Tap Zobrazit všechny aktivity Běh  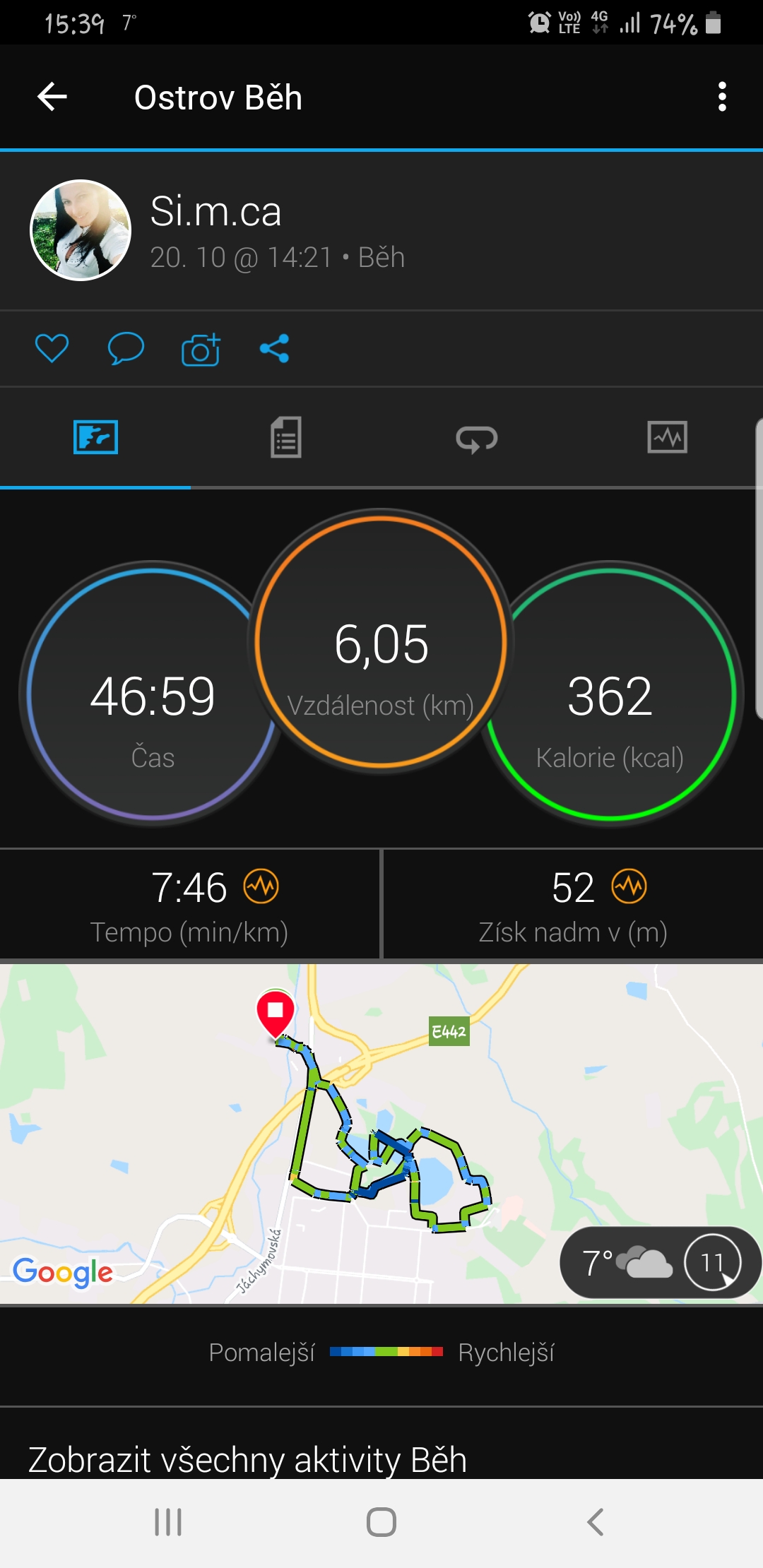coord(247,1459)
